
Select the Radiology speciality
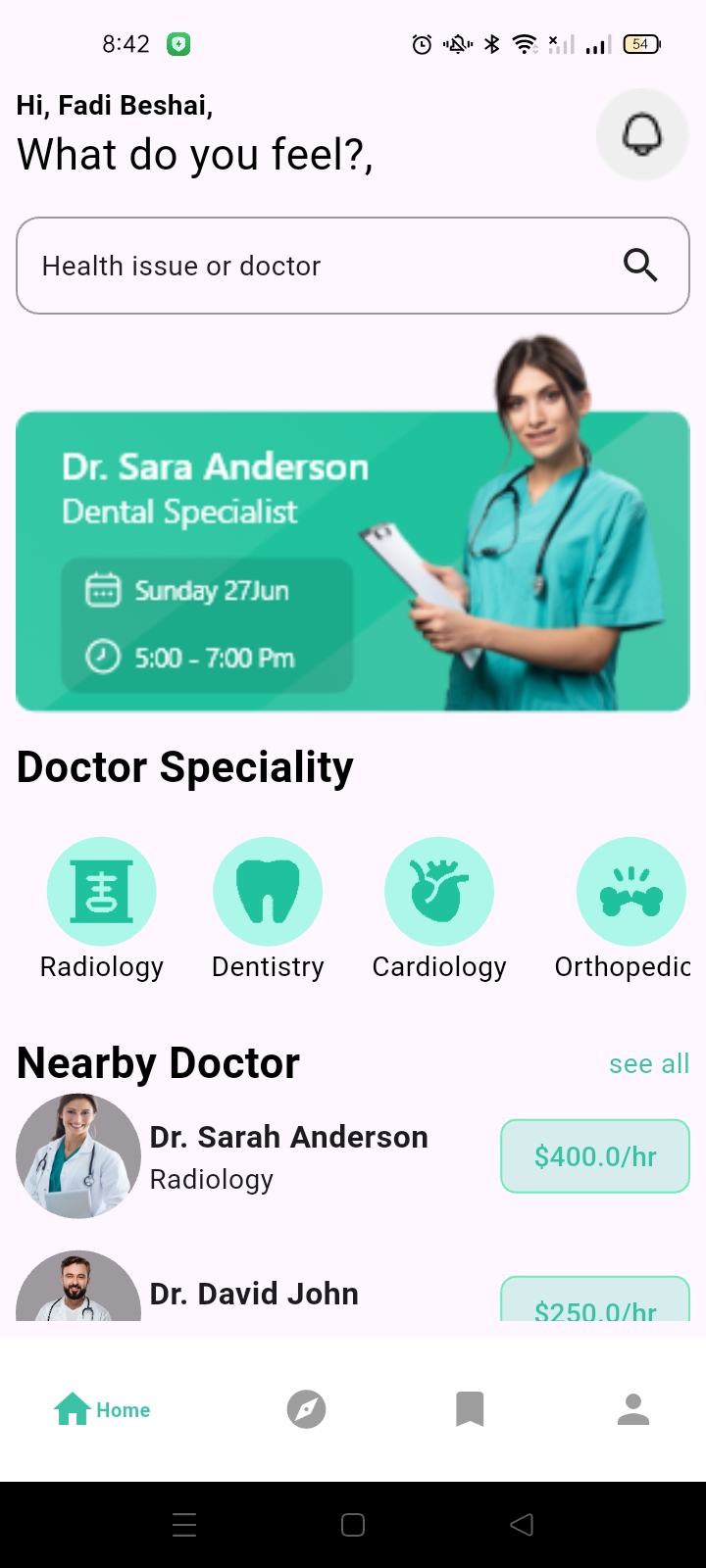tap(102, 892)
